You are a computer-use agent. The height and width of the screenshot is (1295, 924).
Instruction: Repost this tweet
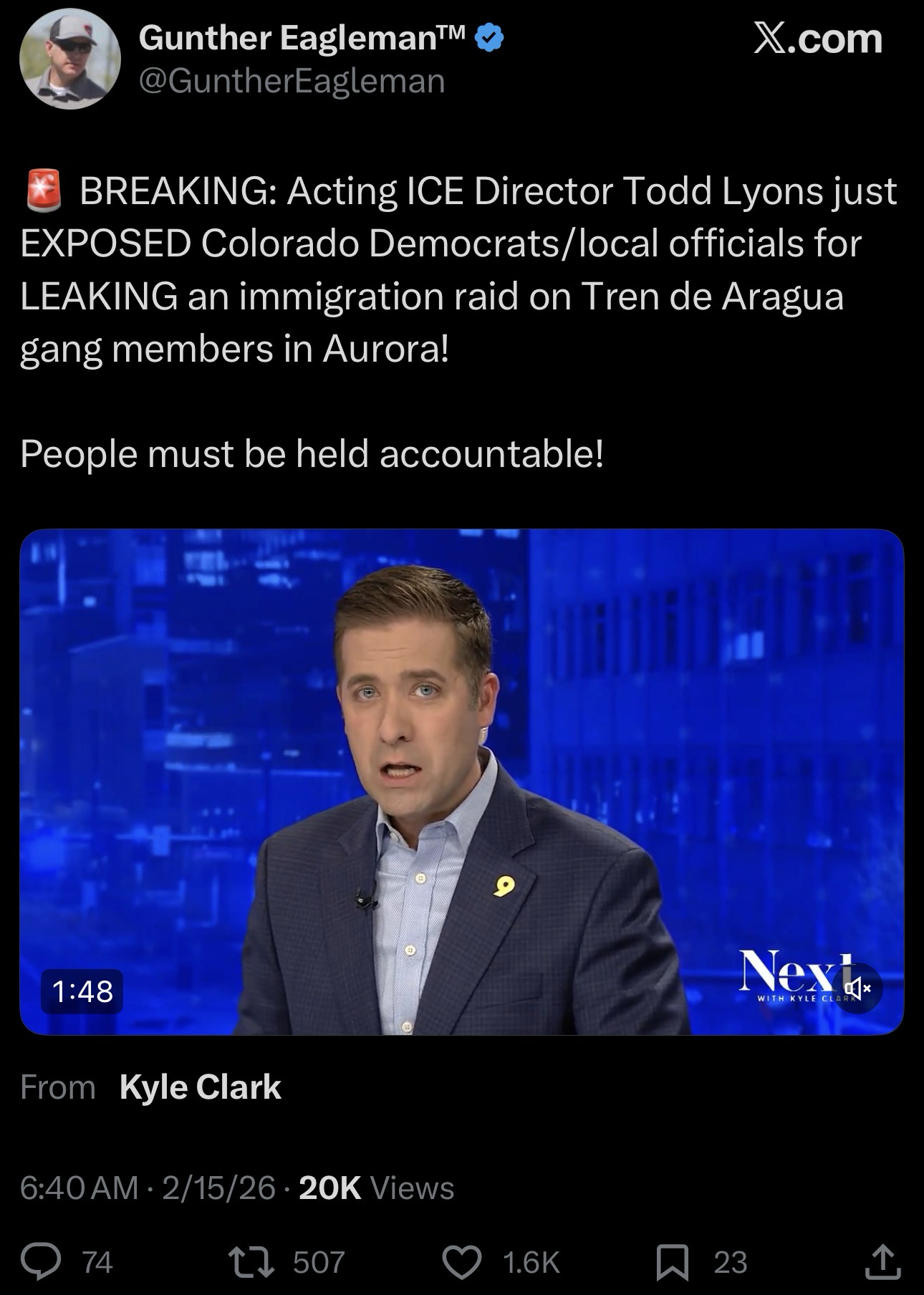251,1262
